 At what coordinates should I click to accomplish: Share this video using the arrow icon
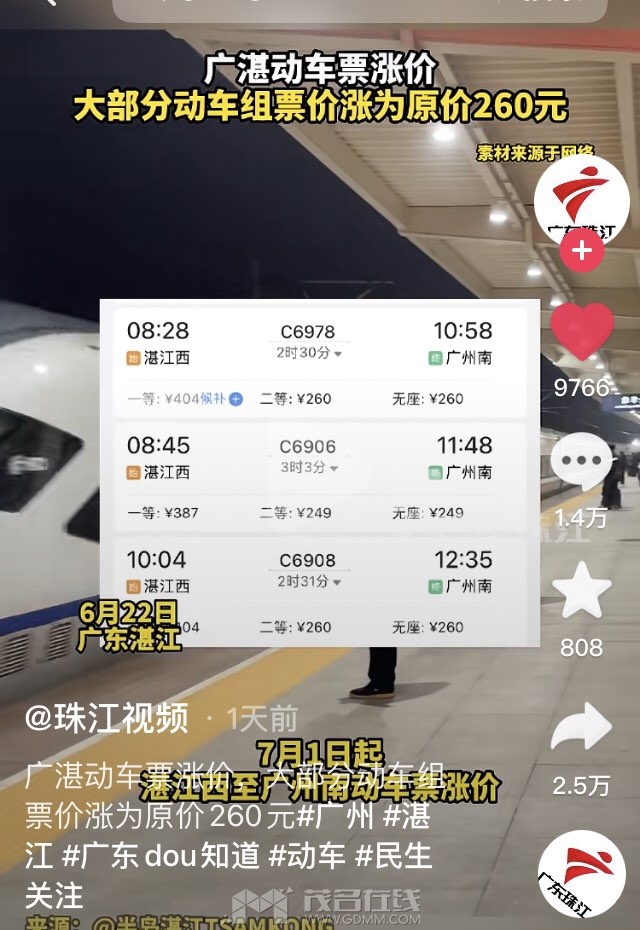click(x=582, y=728)
